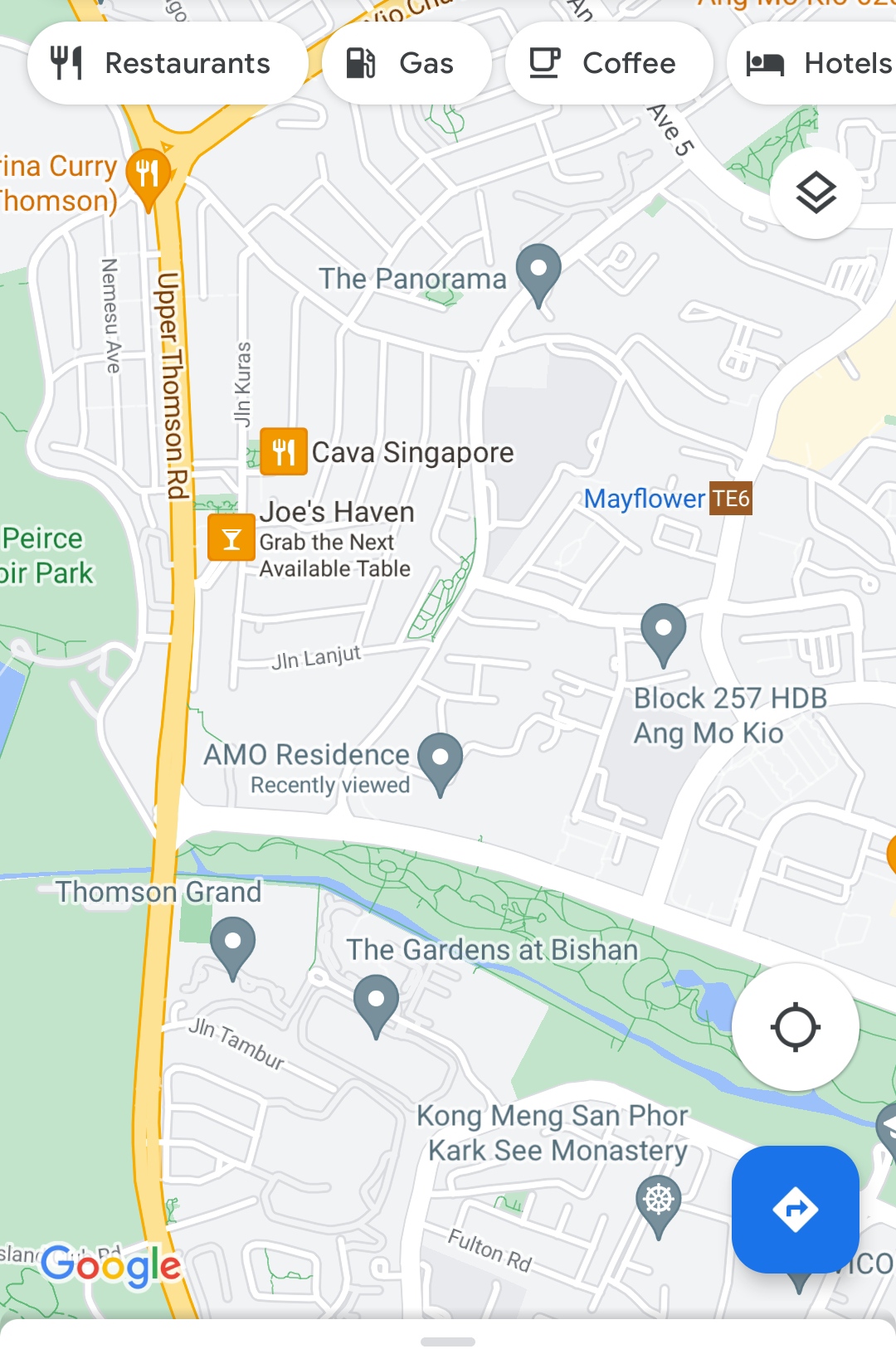Viewport: 896px width, 1349px height.
Task: Select the Restaurants filter chip
Action: [166, 64]
